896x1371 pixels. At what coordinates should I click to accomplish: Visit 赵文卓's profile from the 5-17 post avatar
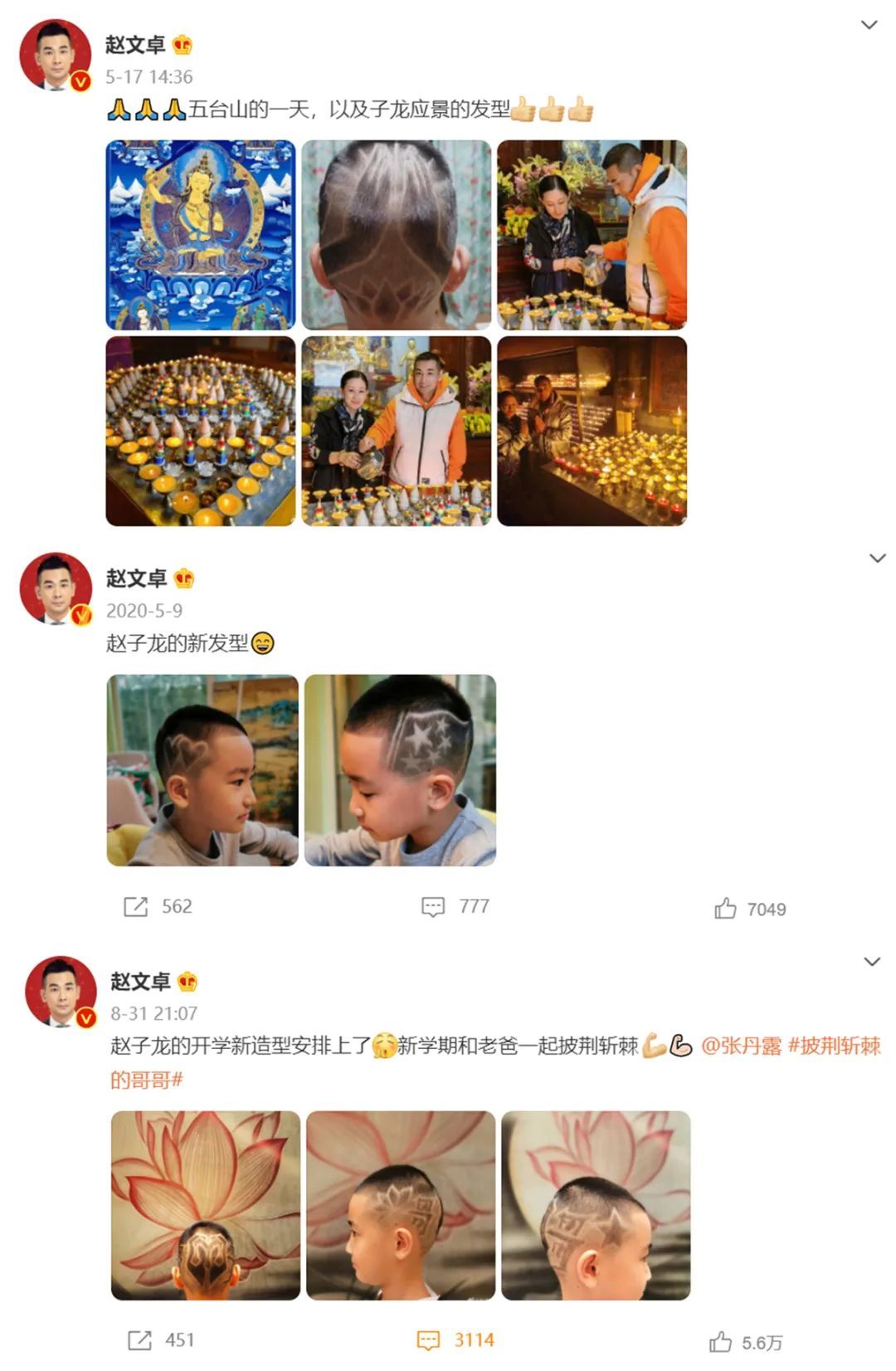[55, 55]
